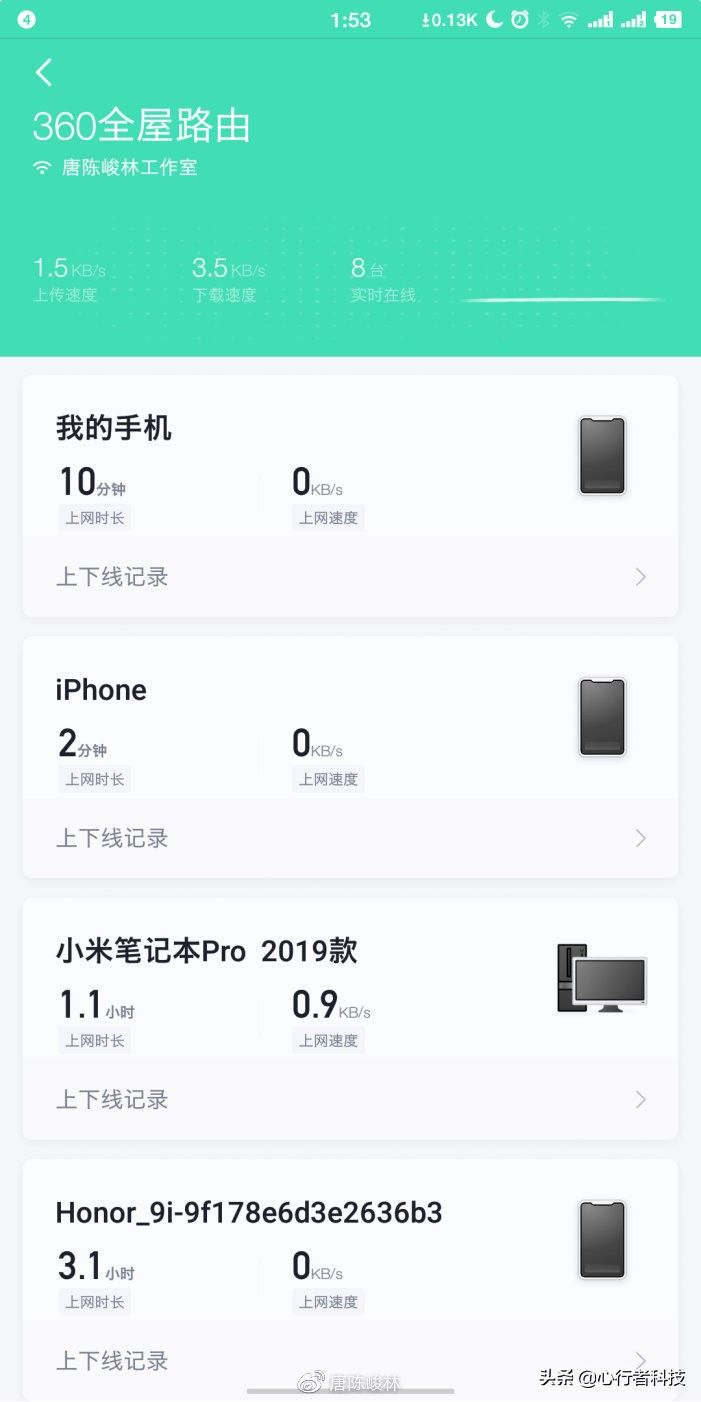Open the 小米笔记本Pro 2019款 device card
This screenshot has width=701, height=1402.
pyautogui.click(x=350, y=978)
